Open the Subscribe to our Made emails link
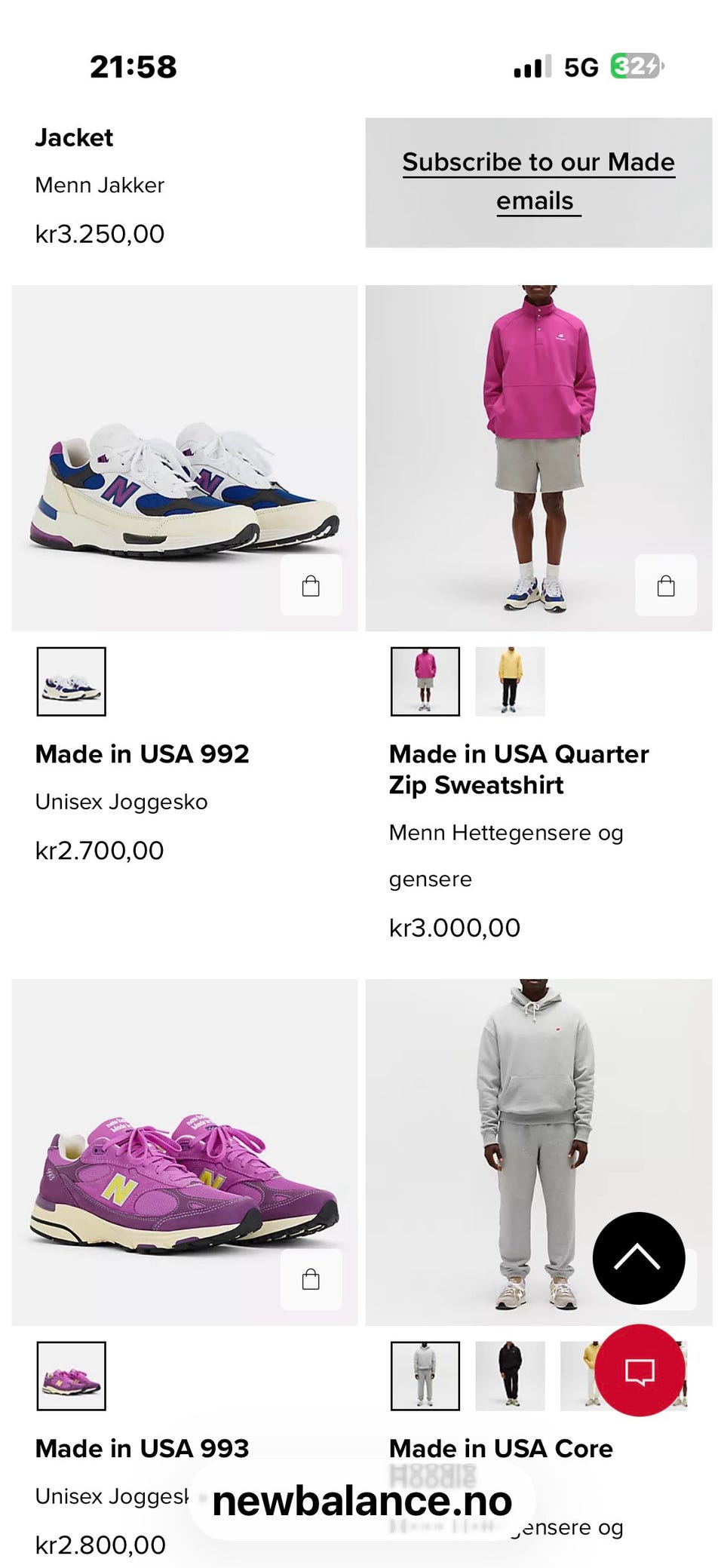 click(538, 181)
